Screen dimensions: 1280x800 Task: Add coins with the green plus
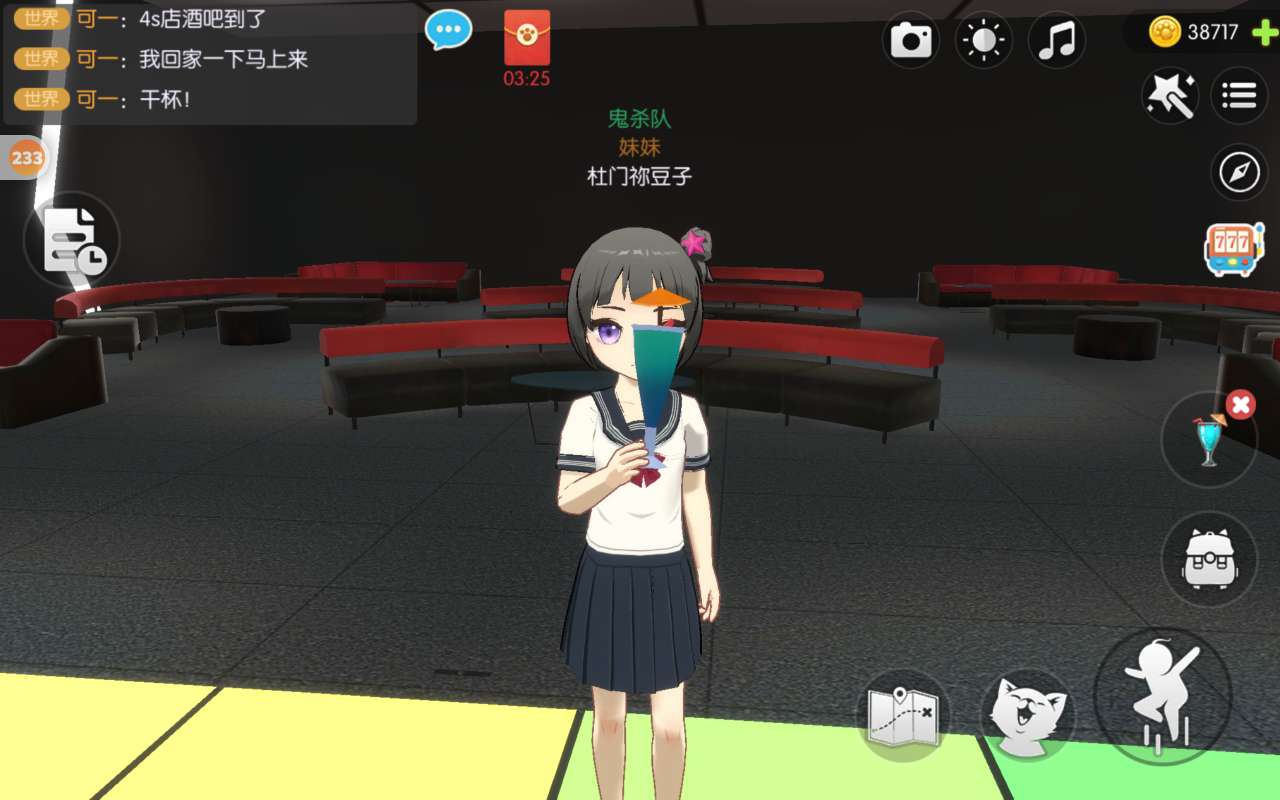point(1264,32)
